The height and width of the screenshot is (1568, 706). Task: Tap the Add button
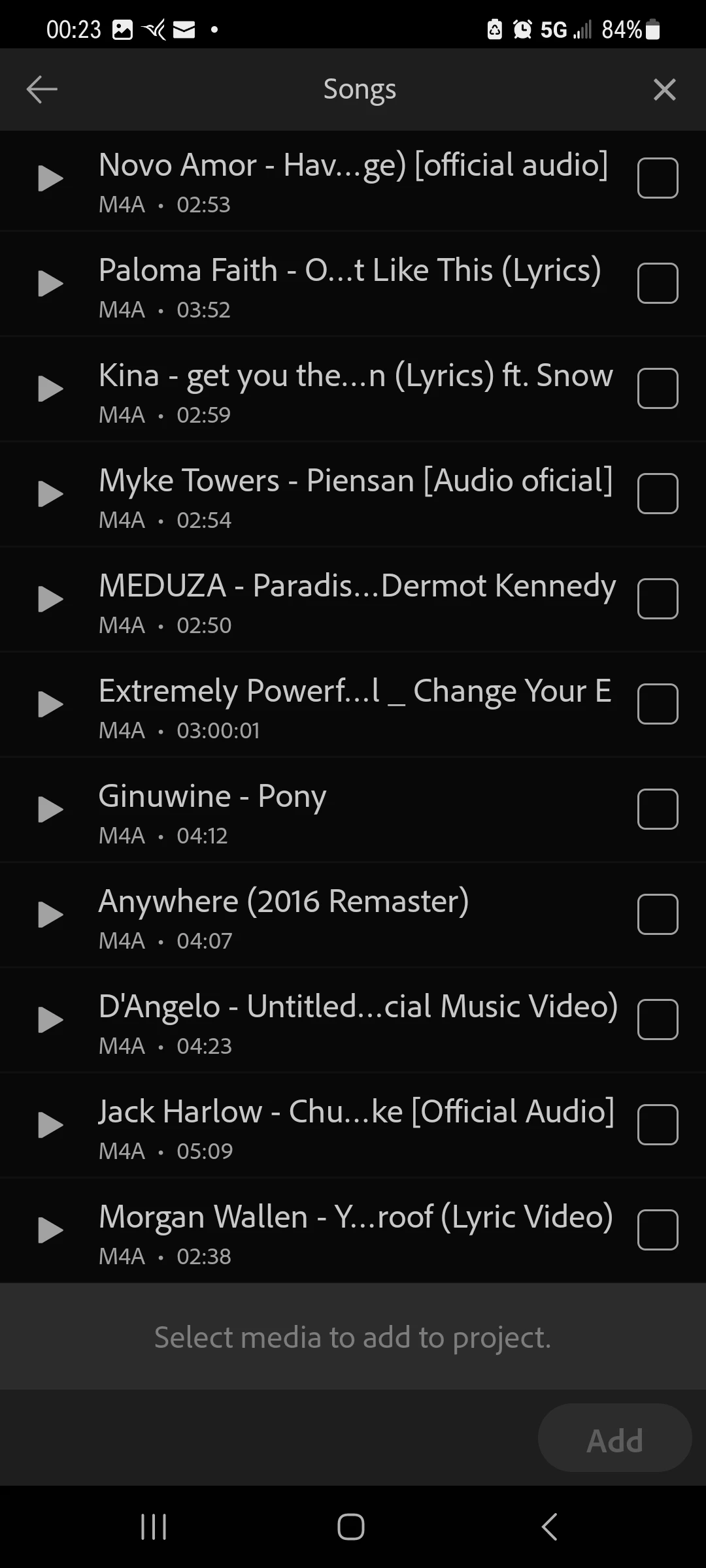[614, 1441]
